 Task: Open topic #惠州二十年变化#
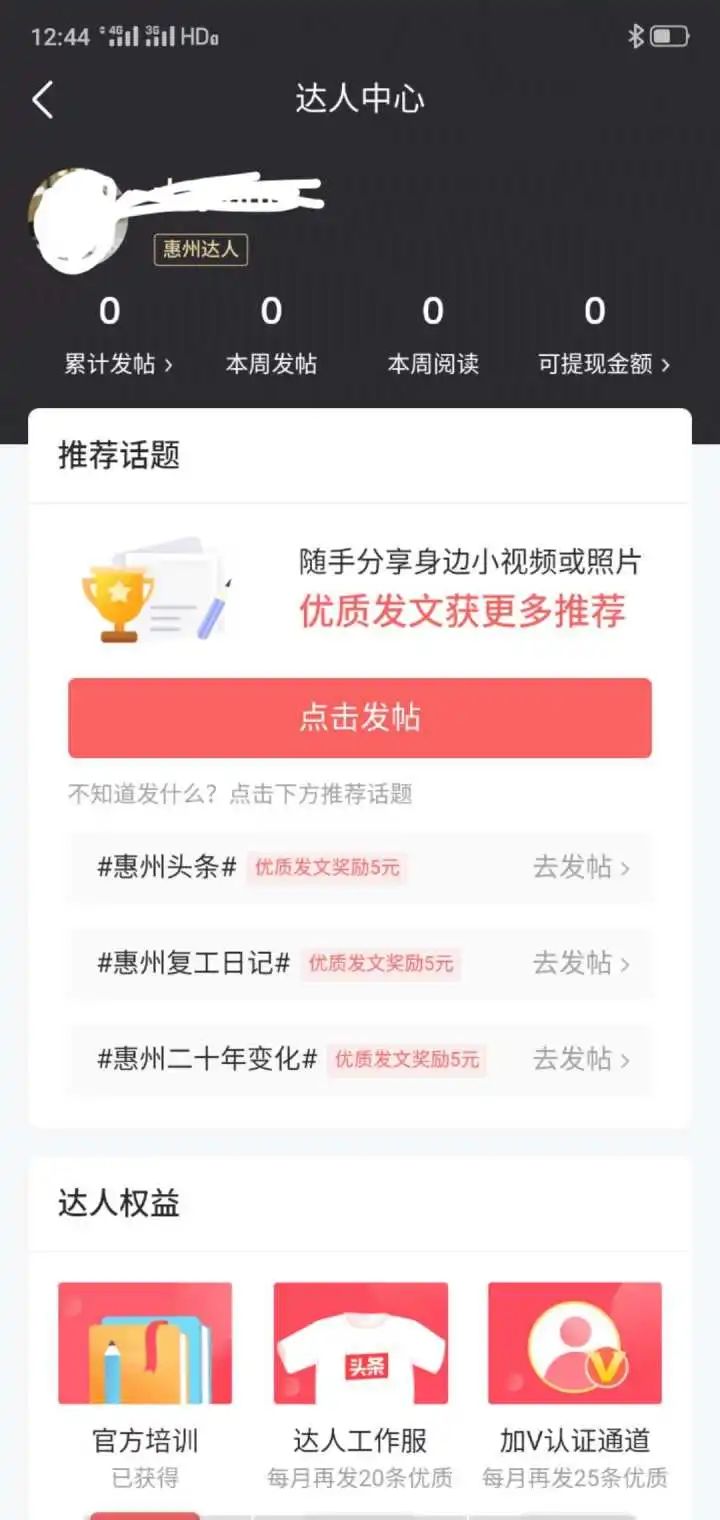click(x=210, y=1060)
